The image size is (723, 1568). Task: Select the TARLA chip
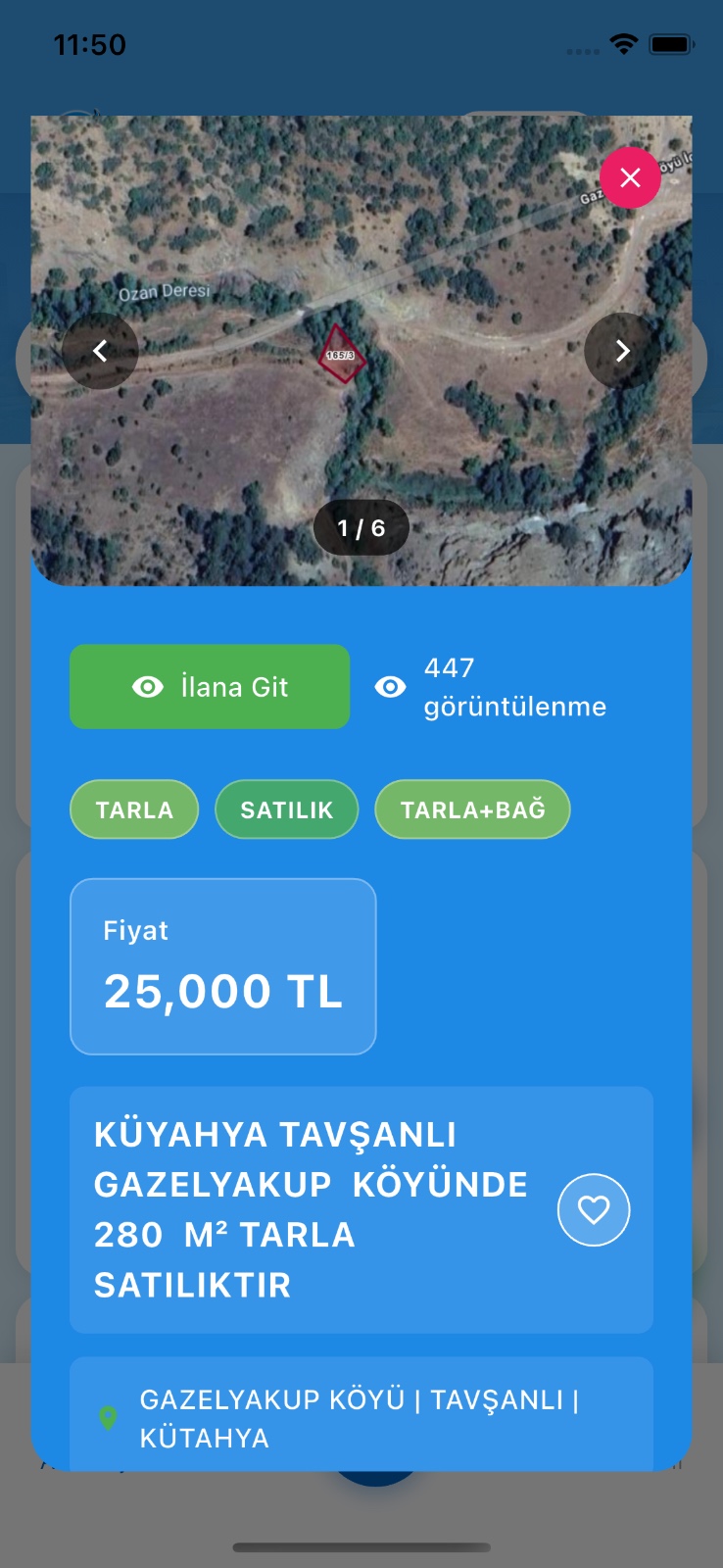pyautogui.click(x=134, y=809)
